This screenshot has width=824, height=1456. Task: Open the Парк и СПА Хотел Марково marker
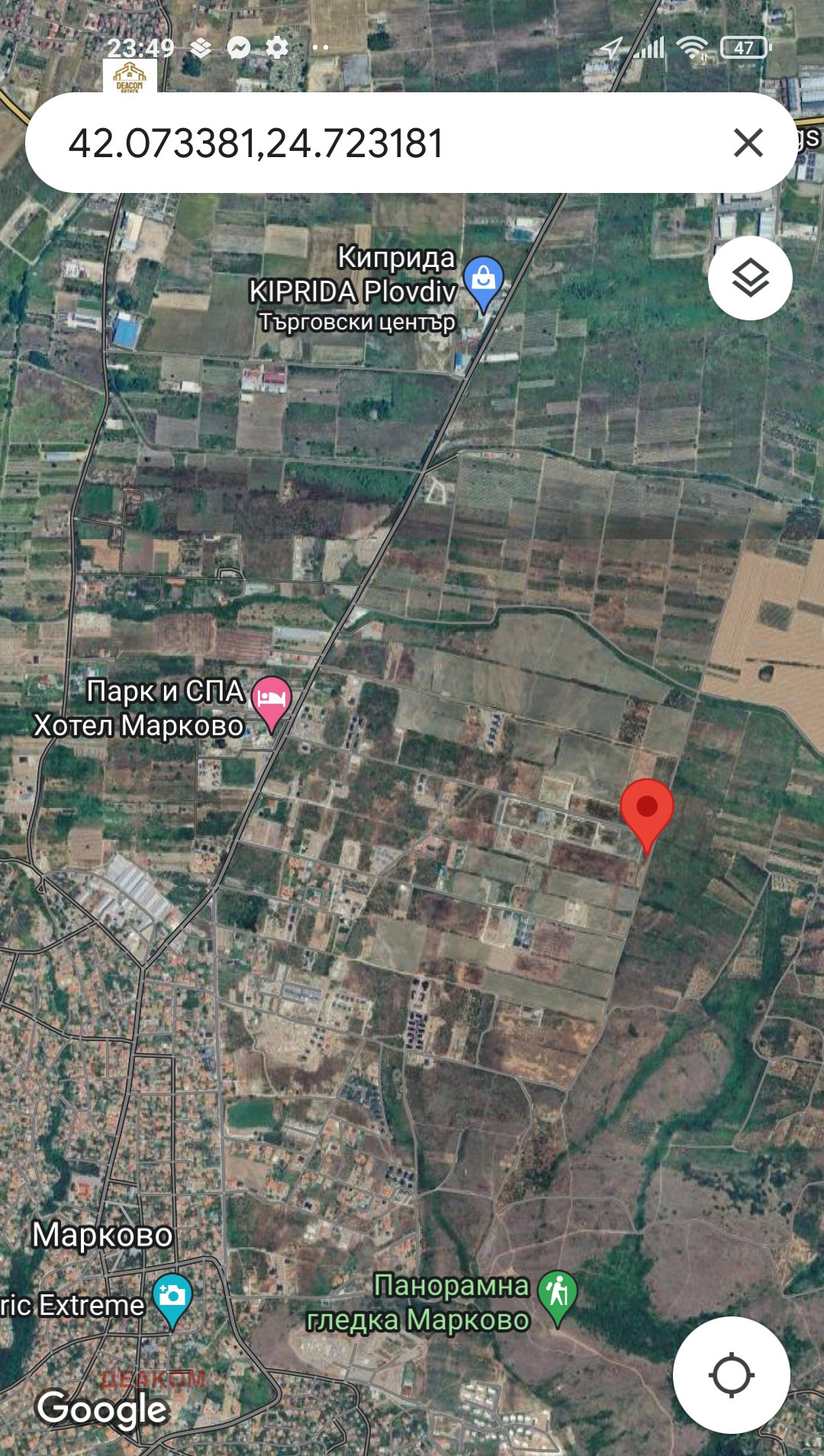[271, 699]
